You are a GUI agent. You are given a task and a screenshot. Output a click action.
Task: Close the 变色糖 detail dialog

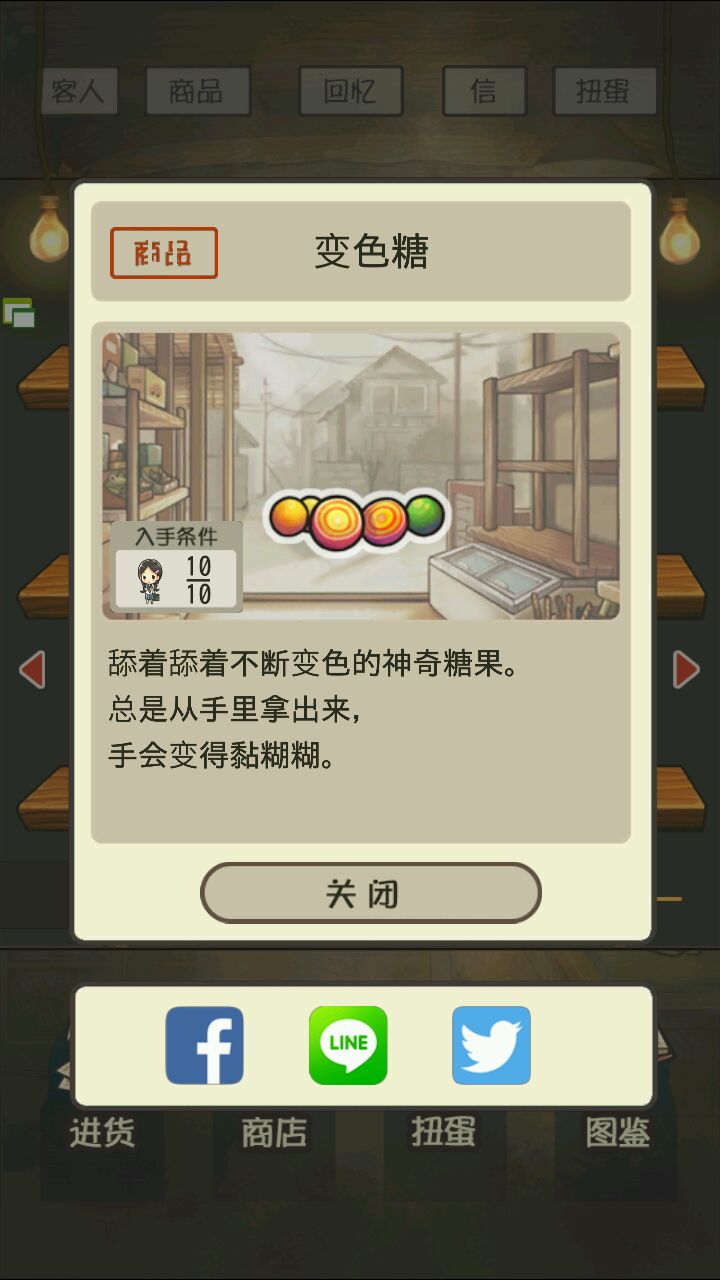click(370, 893)
